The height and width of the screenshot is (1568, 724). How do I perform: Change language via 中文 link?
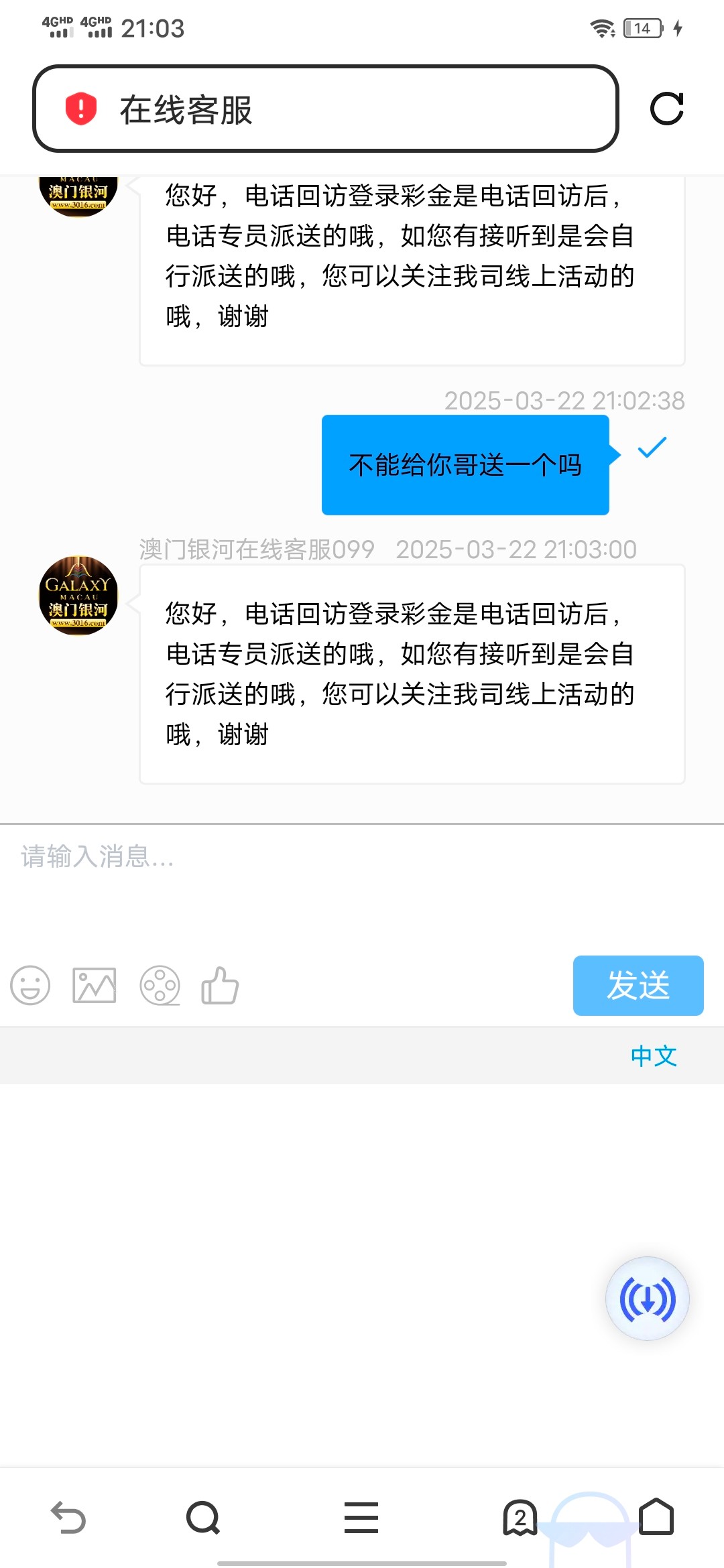tap(654, 1056)
